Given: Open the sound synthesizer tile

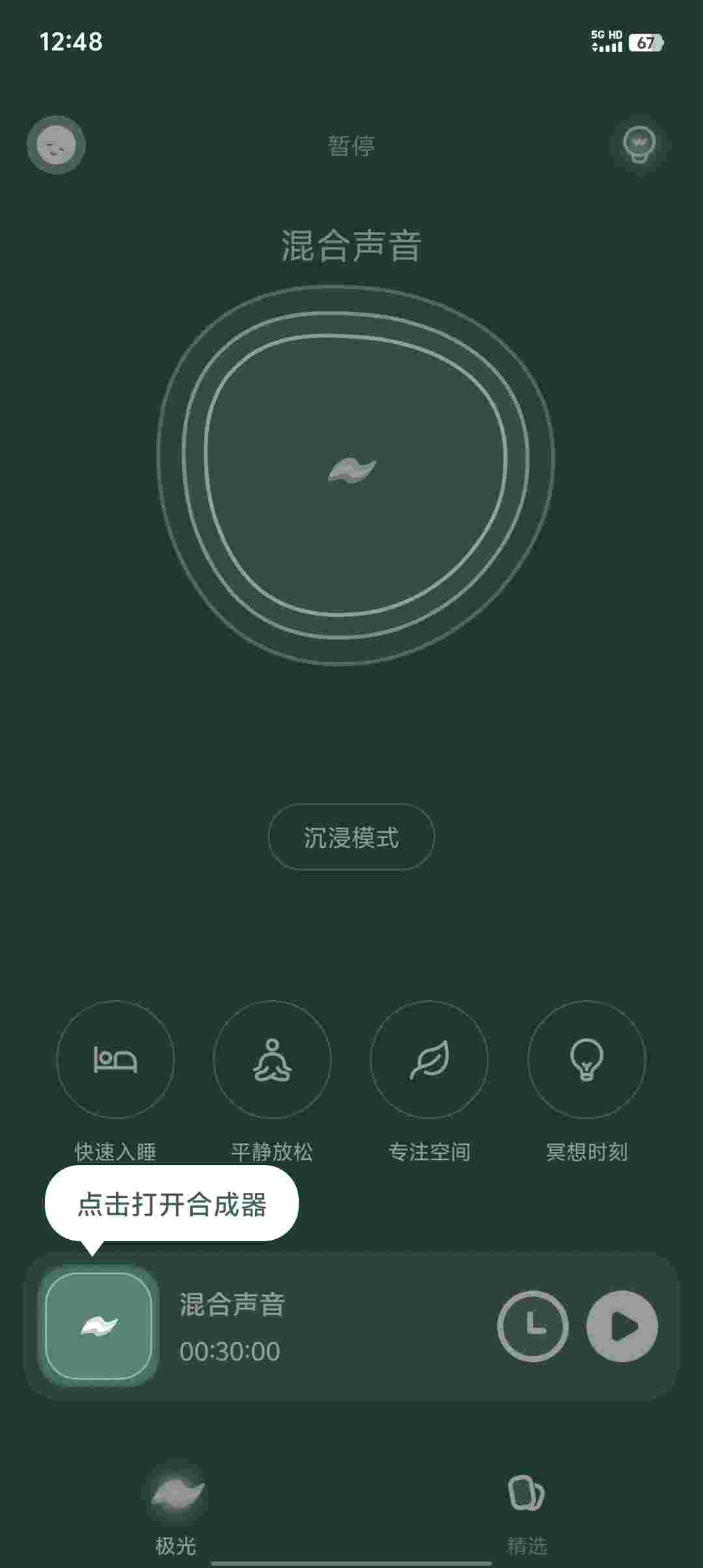Looking at the screenshot, I should point(99,1326).
